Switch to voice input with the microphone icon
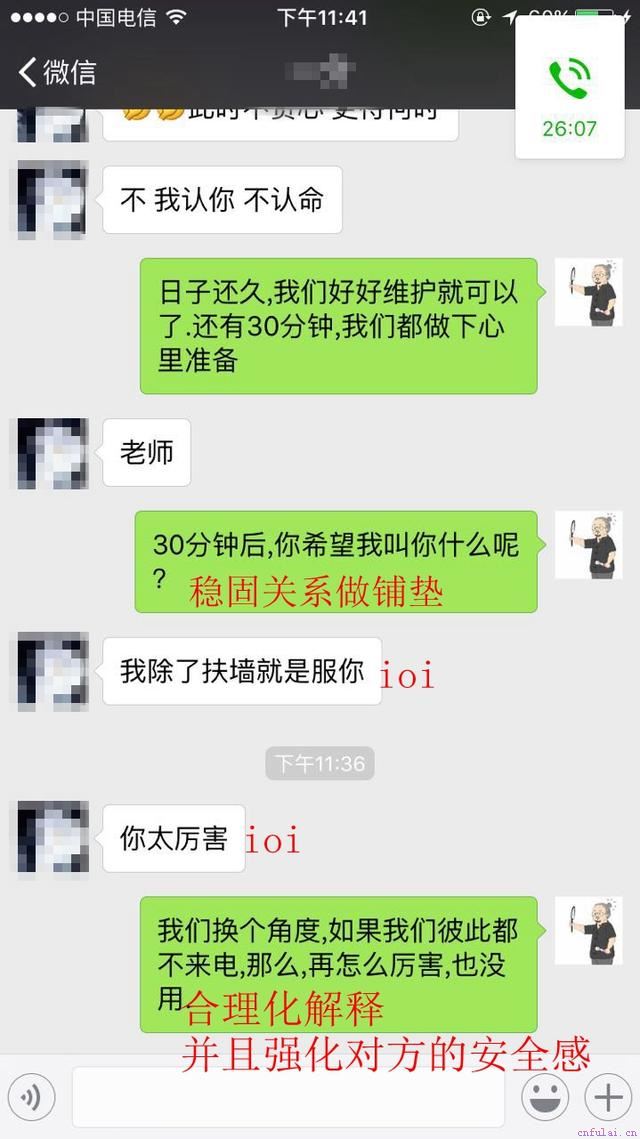The width and height of the screenshot is (640, 1139). (x=31, y=1097)
